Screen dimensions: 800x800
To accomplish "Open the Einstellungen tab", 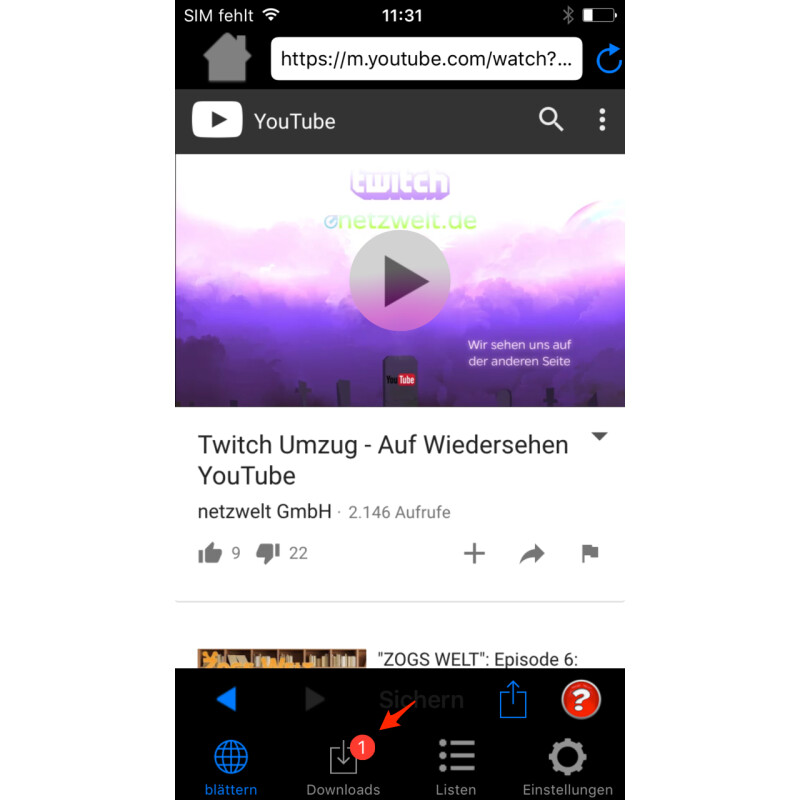I will 567,767.
